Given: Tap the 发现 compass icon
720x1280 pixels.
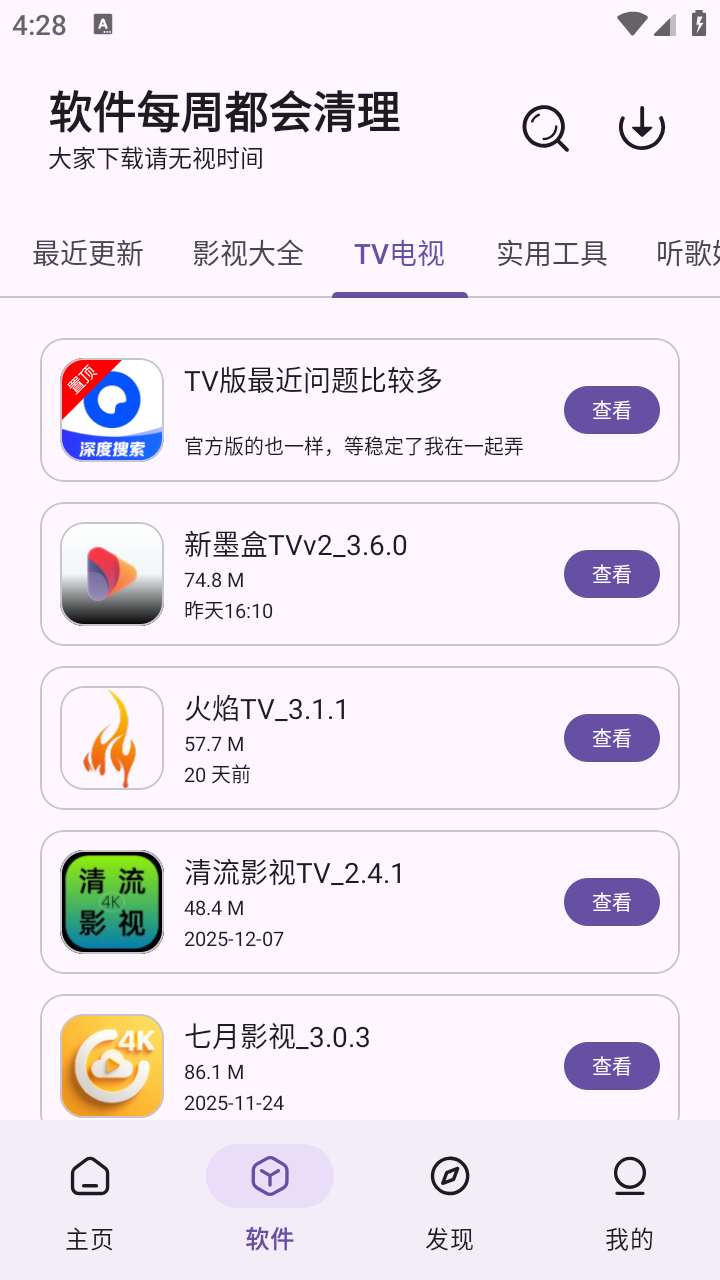Looking at the screenshot, I should point(450,1177).
